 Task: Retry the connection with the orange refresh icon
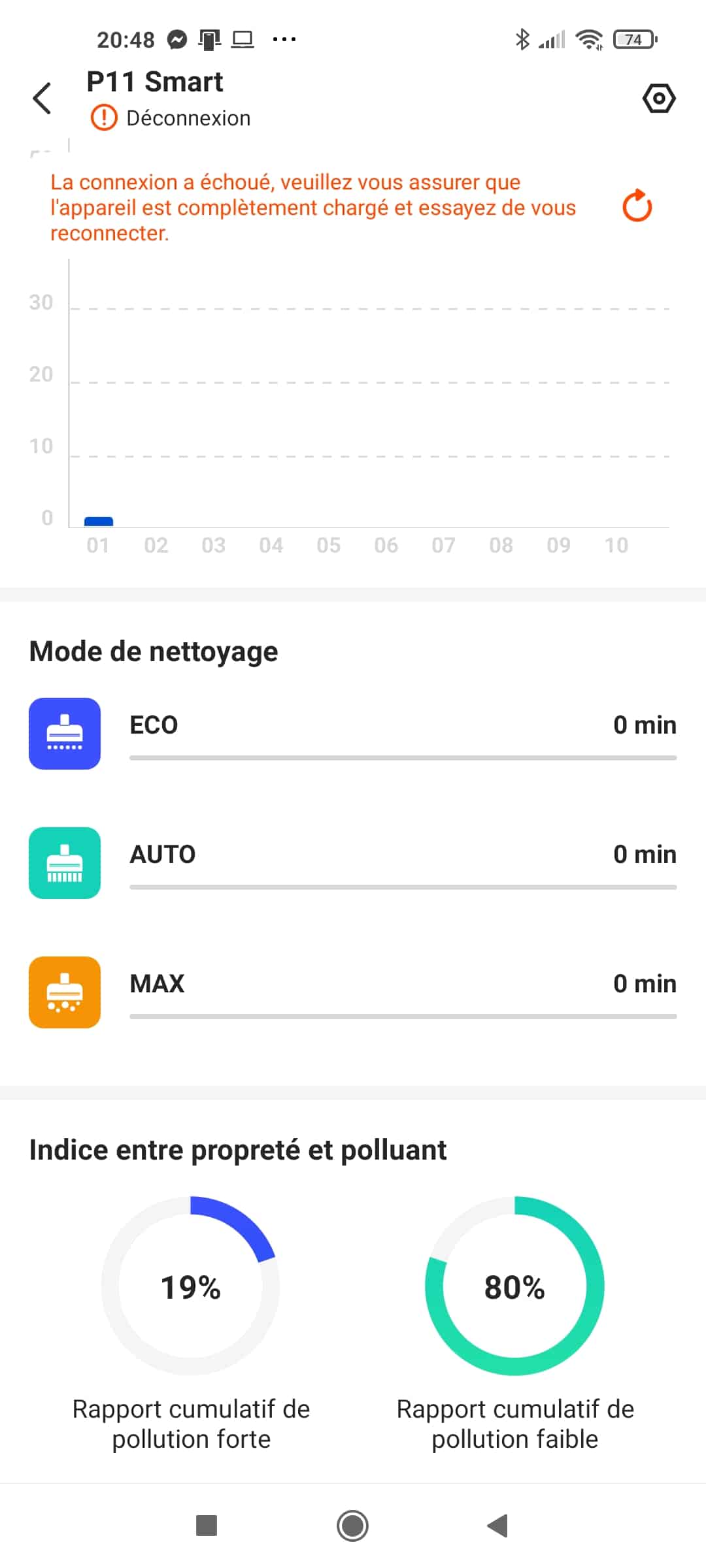point(637,206)
